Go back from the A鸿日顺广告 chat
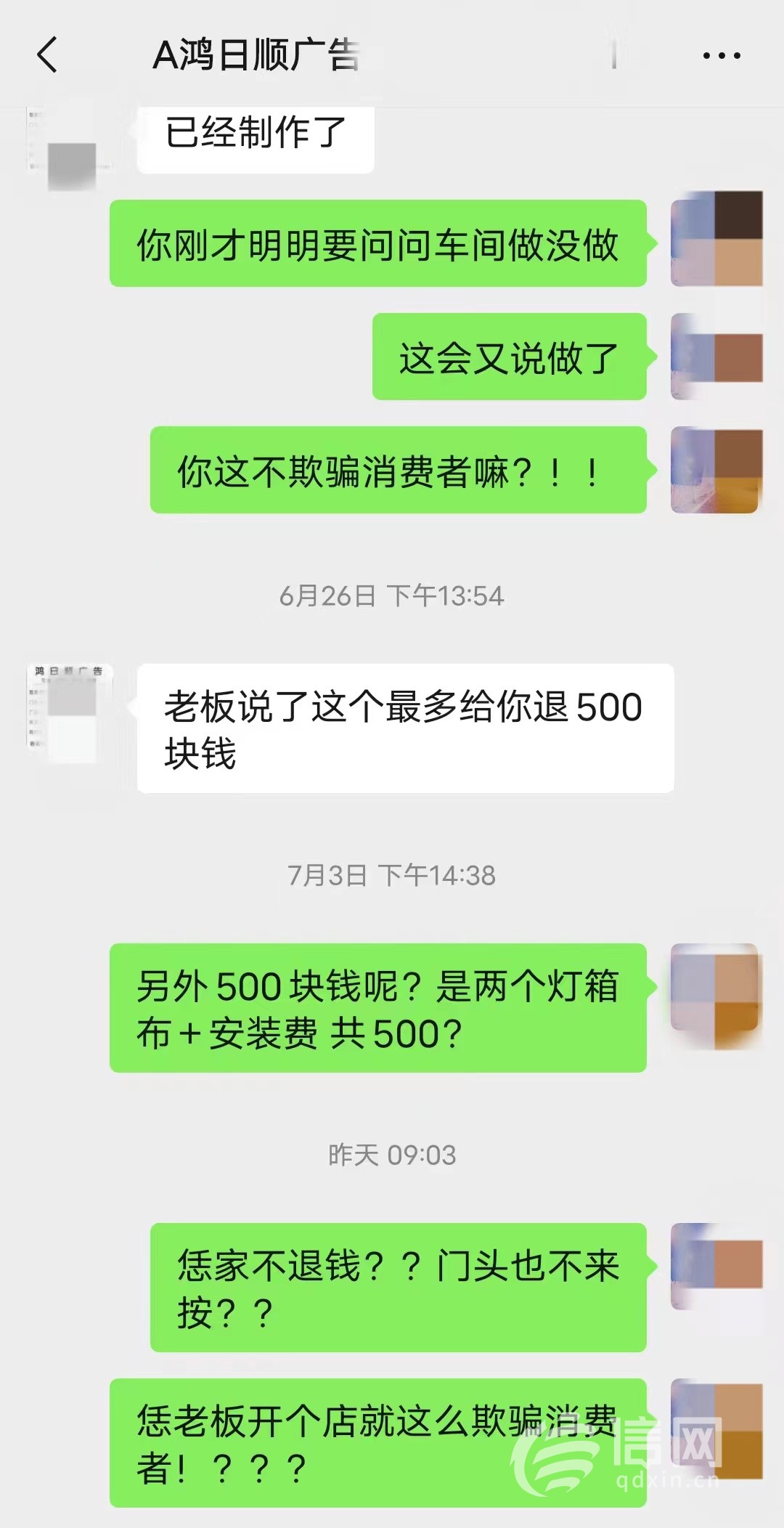This screenshot has width=784, height=1528. [x=47, y=55]
